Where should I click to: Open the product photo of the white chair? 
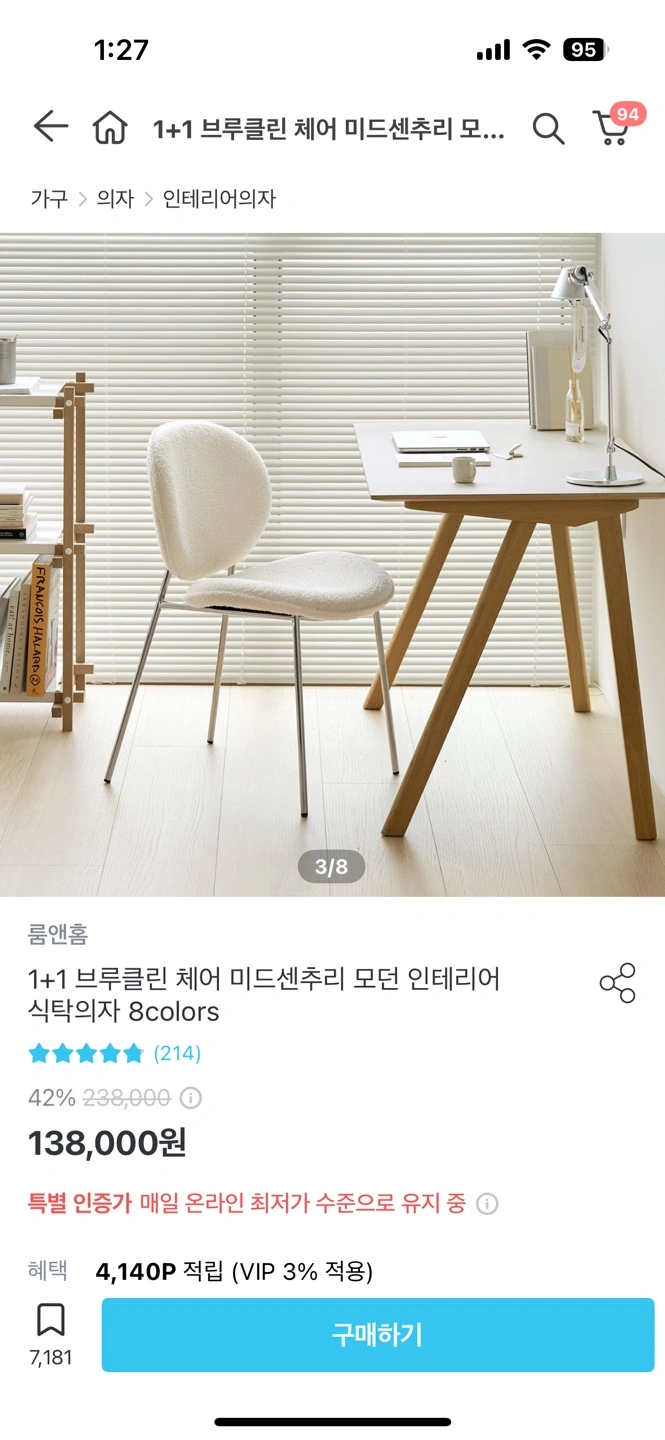click(332, 565)
